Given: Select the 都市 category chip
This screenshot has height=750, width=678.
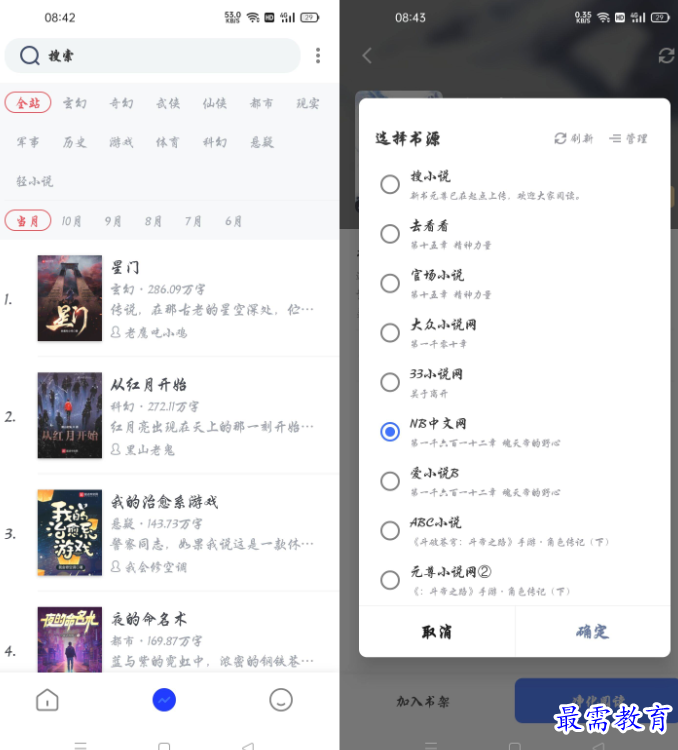Looking at the screenshot, I should pos(262,103).
